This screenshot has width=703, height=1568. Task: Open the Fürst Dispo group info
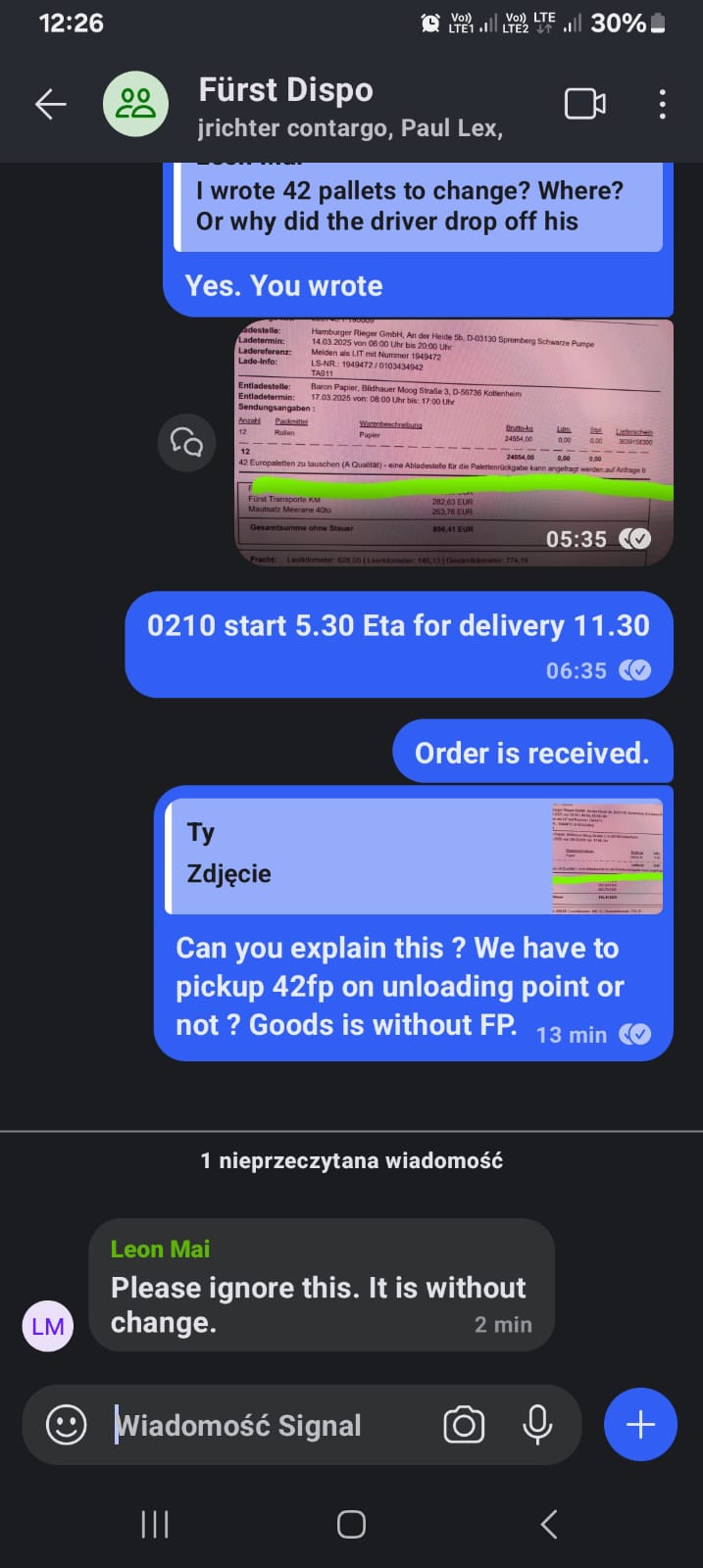point(350,106)
